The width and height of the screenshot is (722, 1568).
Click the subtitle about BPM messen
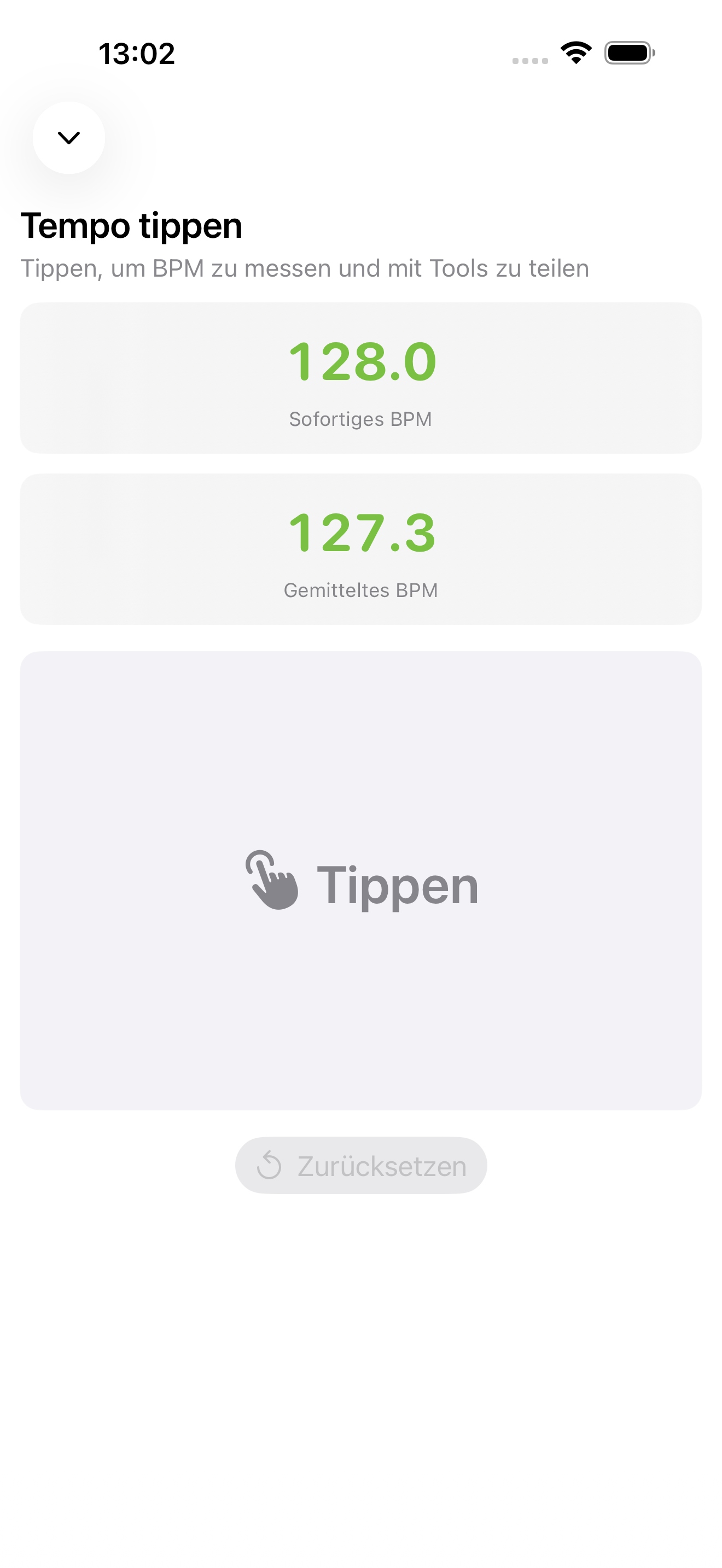pos(304,268)
